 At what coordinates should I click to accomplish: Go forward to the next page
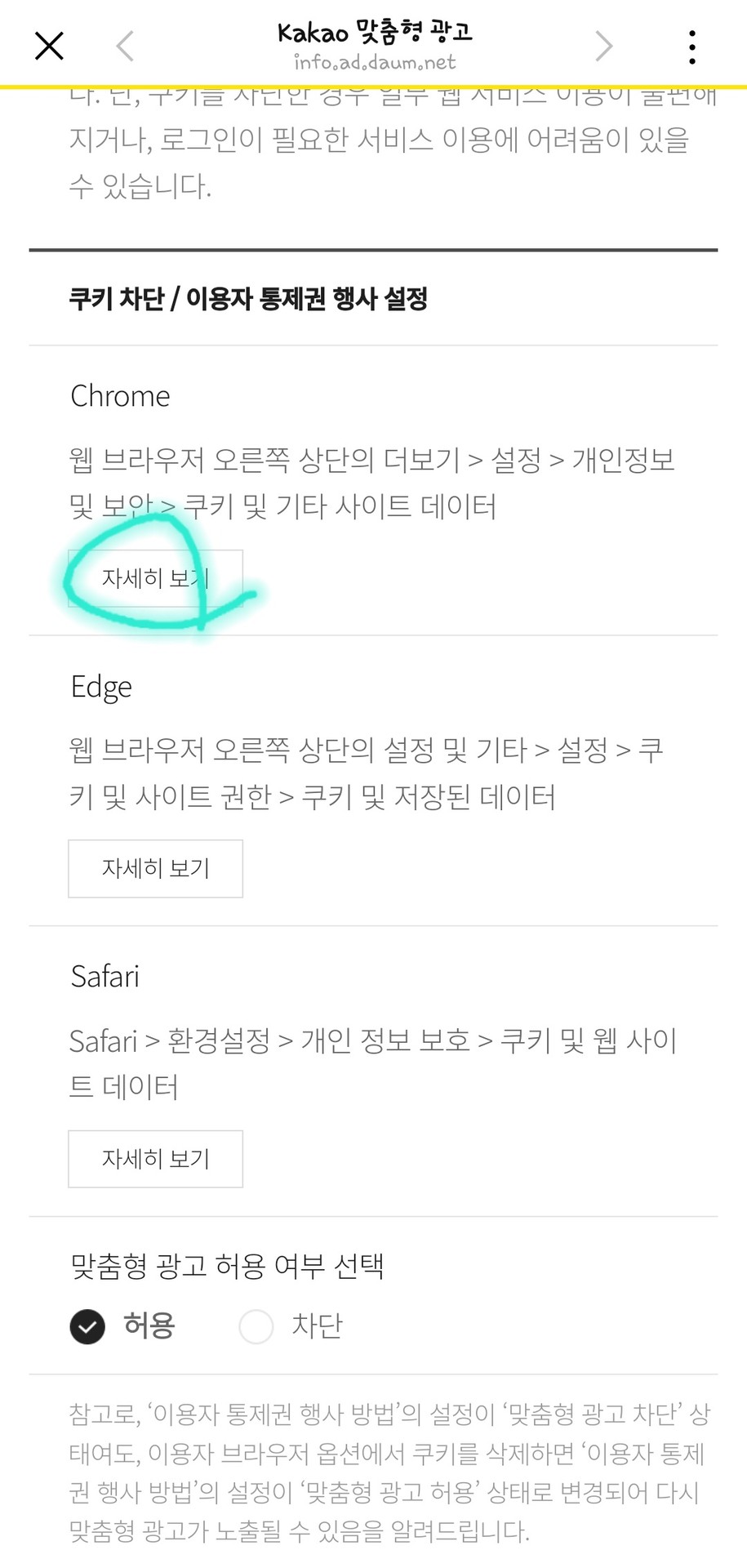coord(603,47)
